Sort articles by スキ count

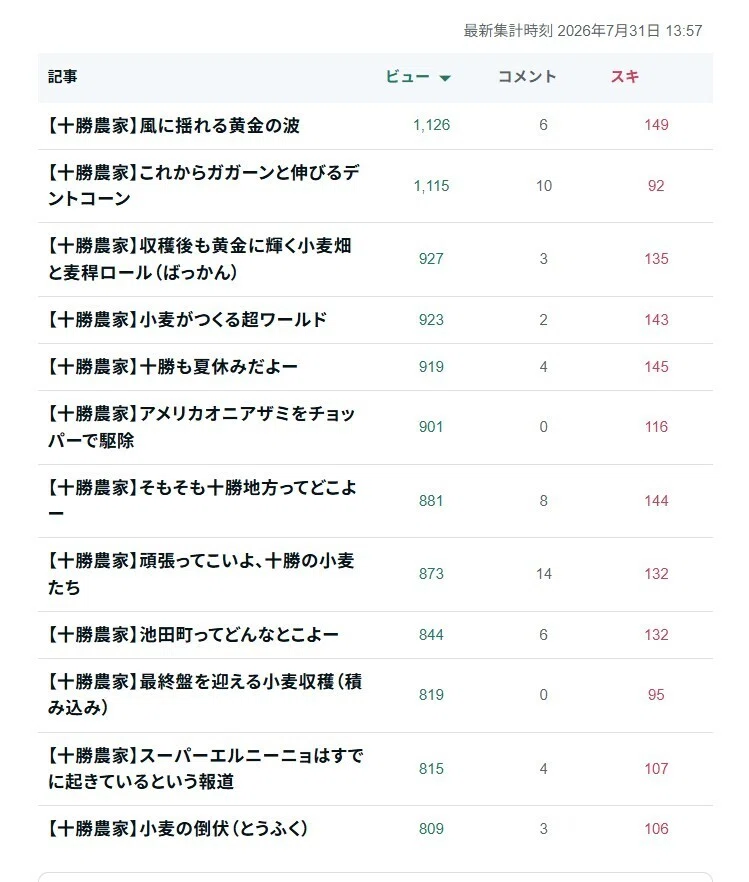625,76
